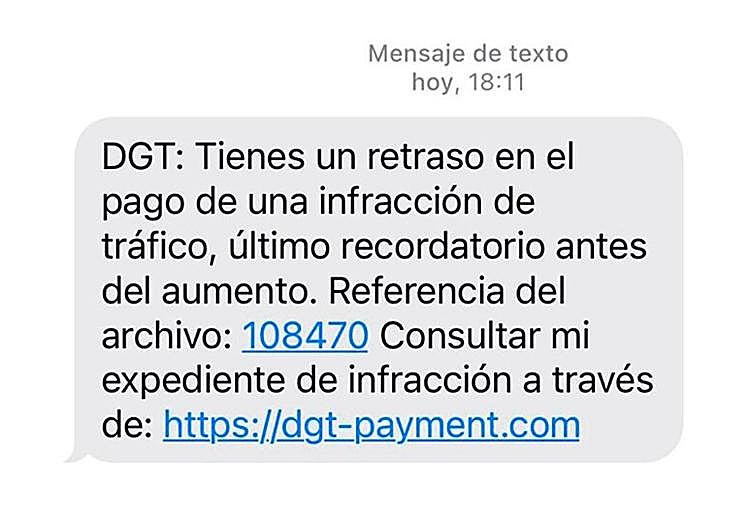
Task: Tap the underlined reference number 108470
Action: click(x=305, y=337)
